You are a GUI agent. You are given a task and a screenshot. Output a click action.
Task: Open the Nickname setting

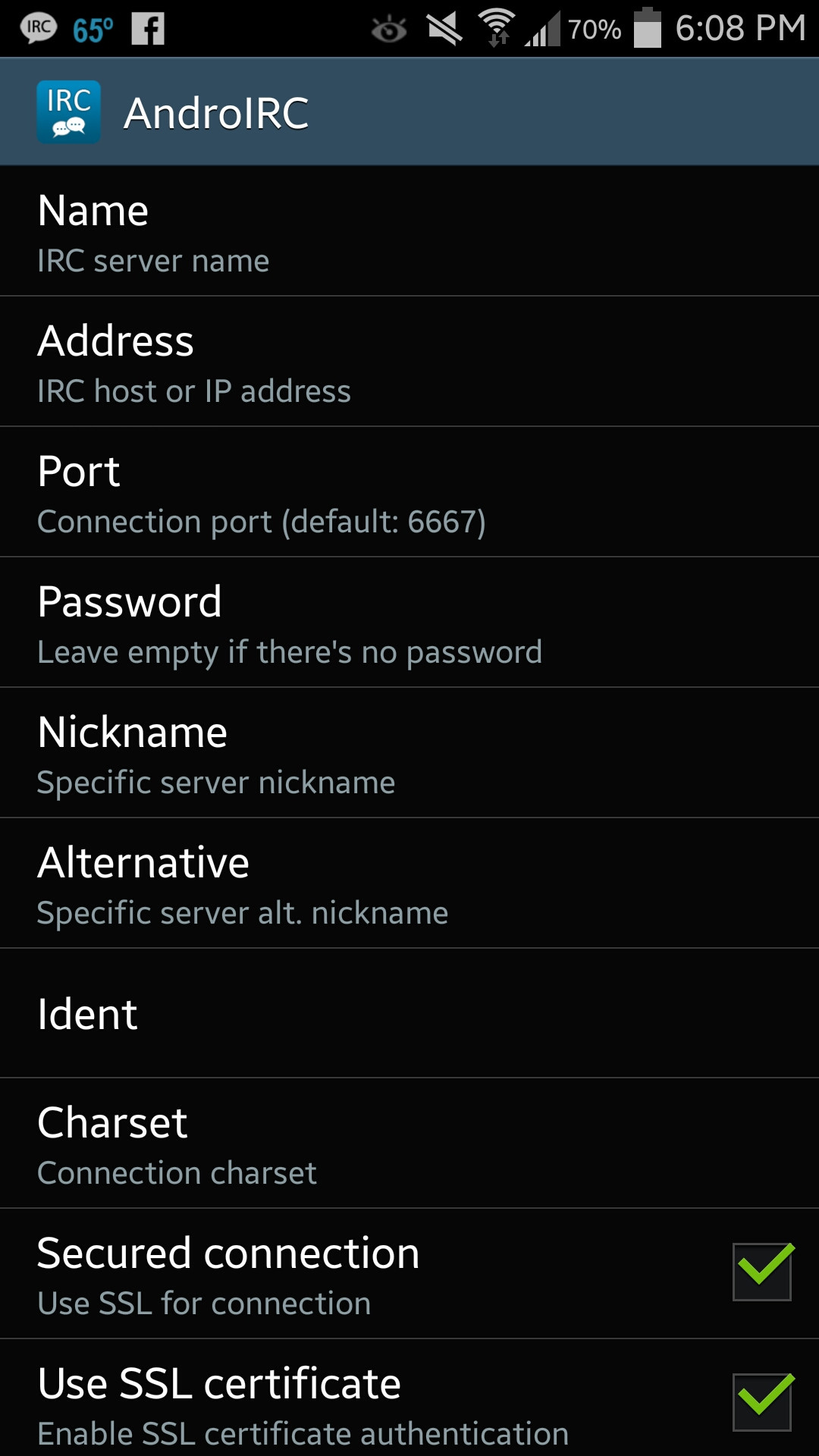(409, 752)
